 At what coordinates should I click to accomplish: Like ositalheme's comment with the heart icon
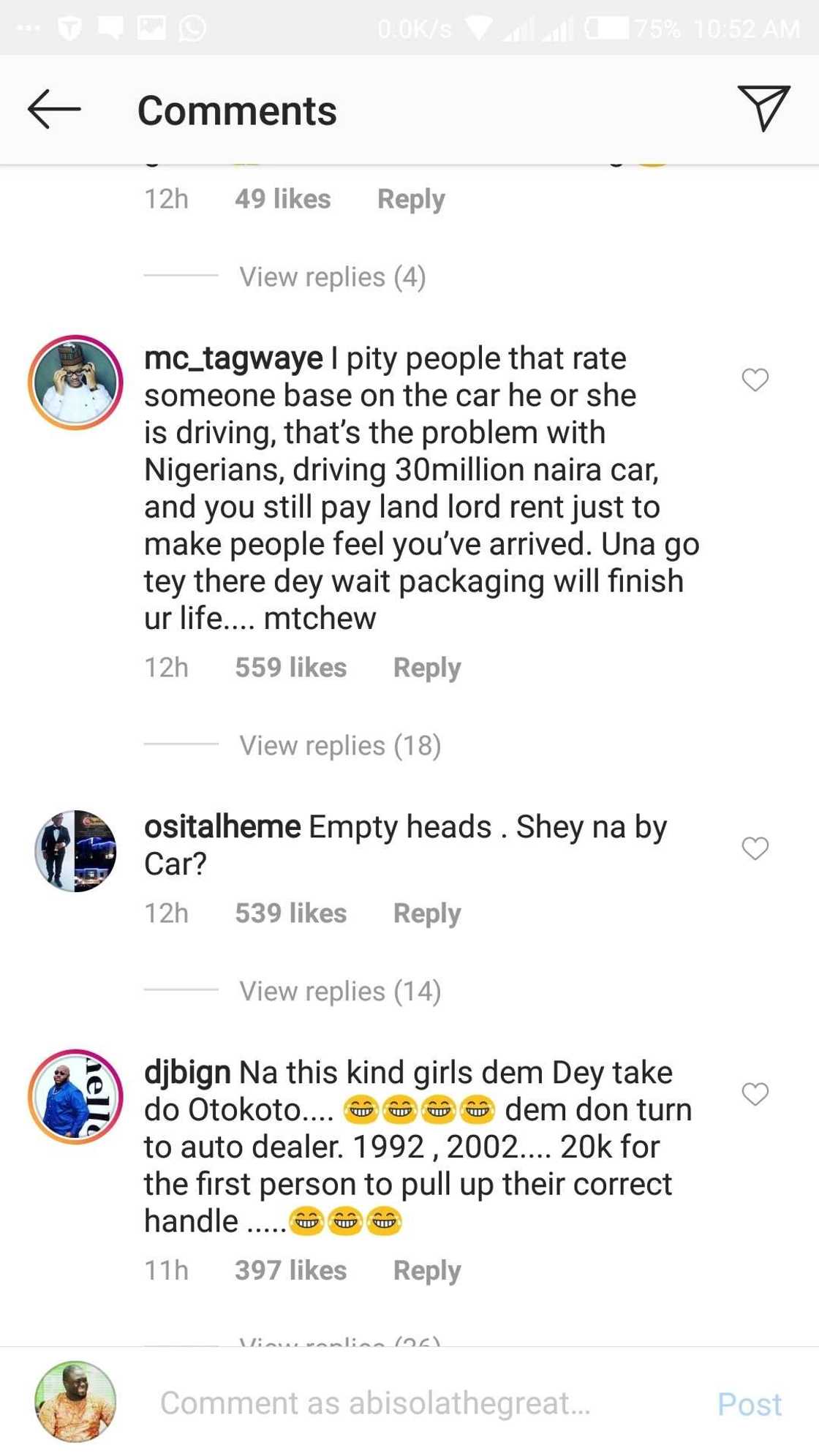(x=755, y=848)
